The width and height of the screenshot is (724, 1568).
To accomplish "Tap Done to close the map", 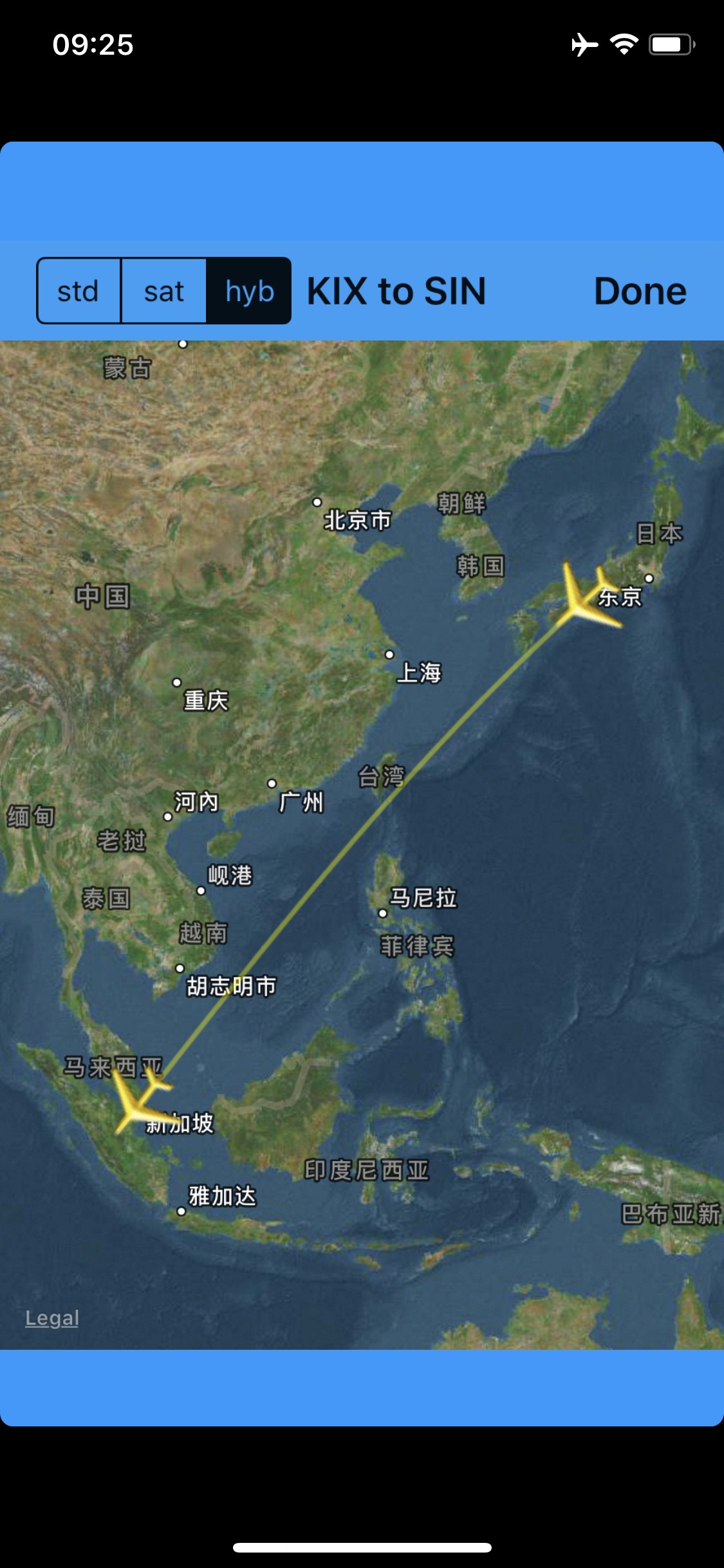I will [640, 291].
